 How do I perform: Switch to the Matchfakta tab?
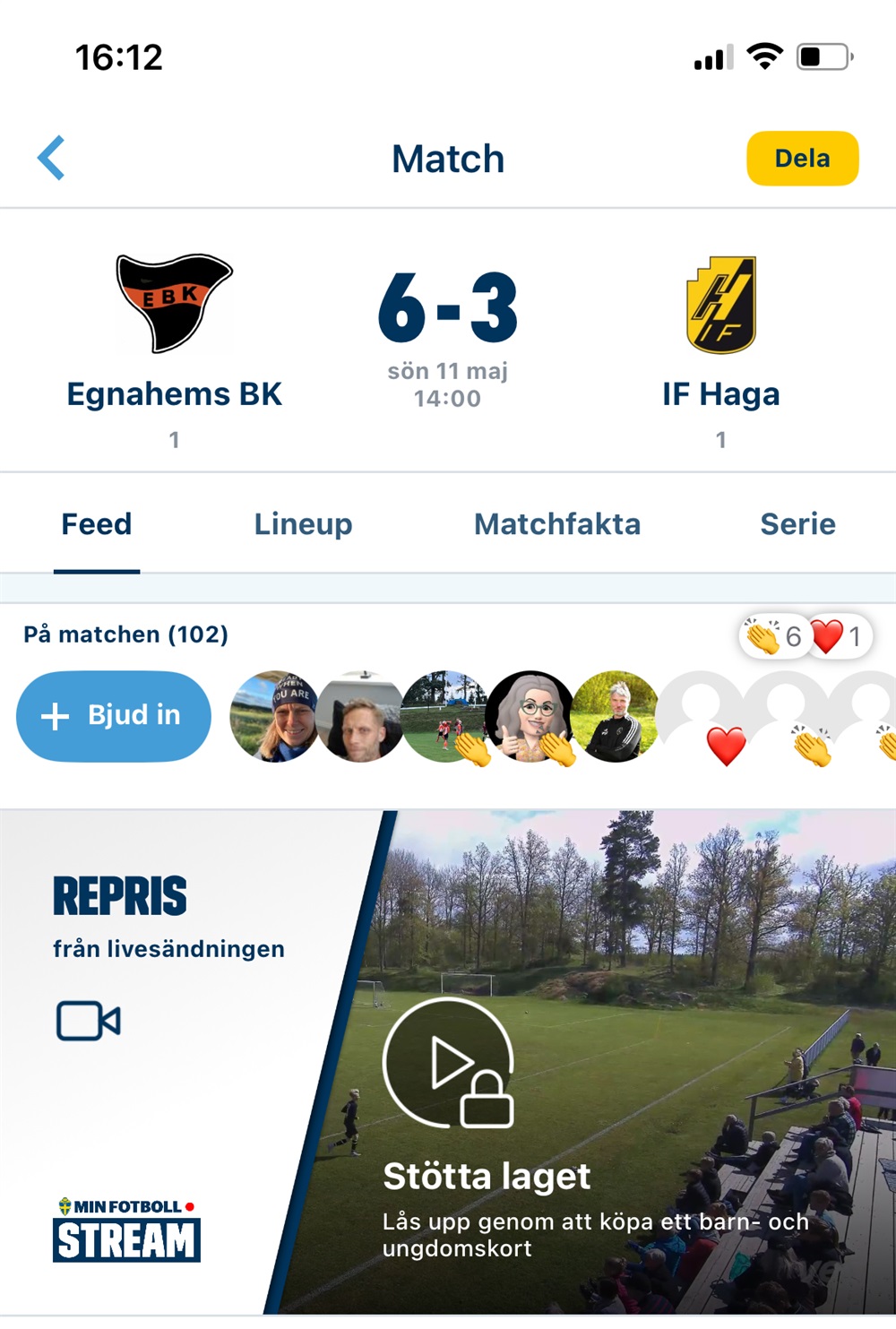coord(557,524)
